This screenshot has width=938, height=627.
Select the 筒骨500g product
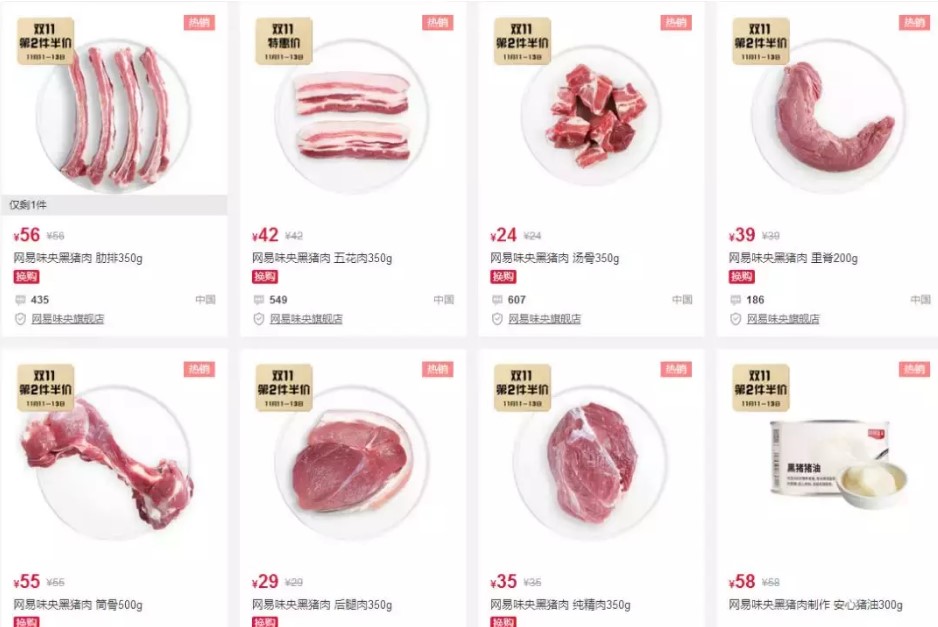click(78, 605)
